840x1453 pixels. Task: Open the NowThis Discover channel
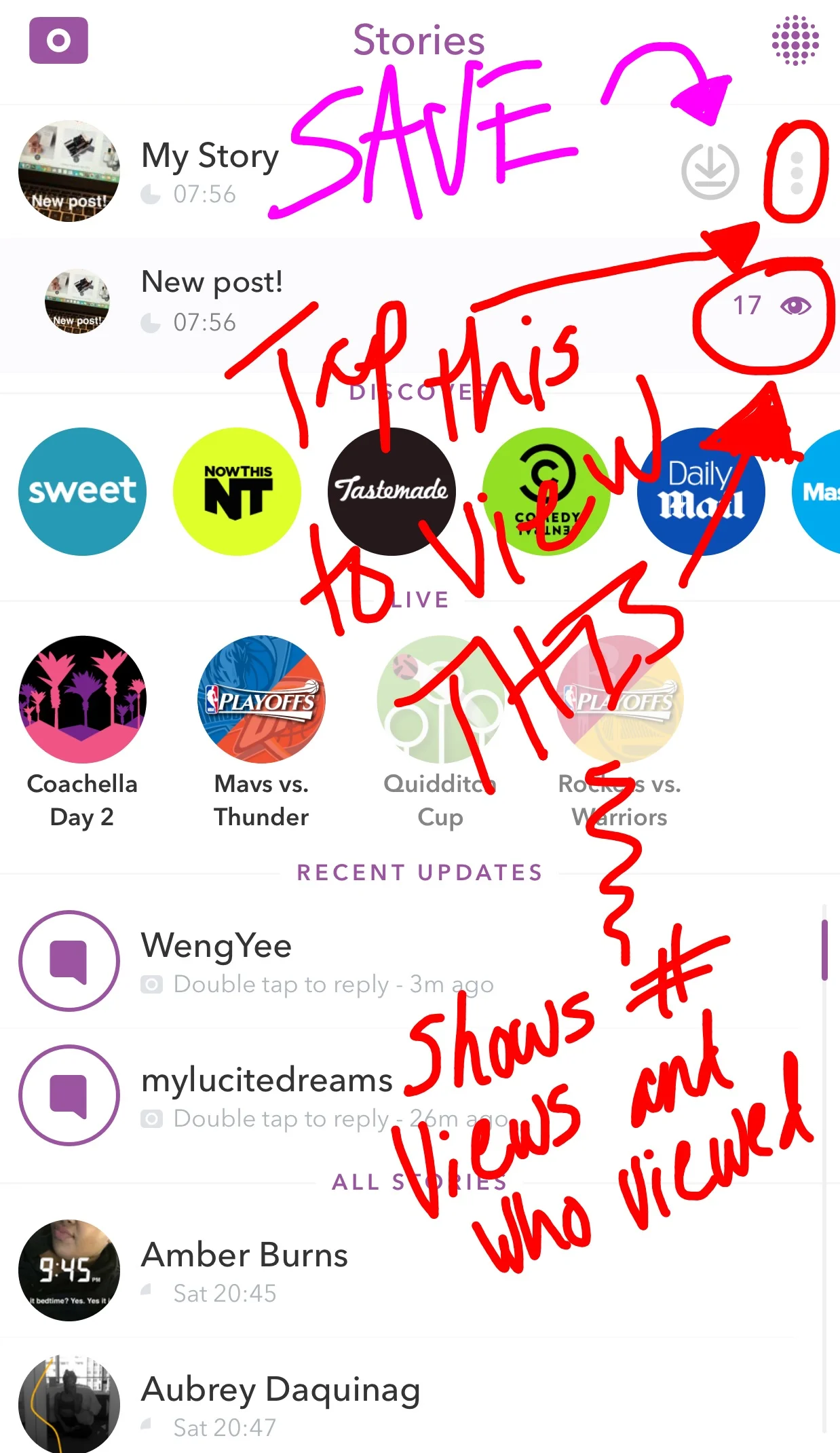(x=237, y=491)
